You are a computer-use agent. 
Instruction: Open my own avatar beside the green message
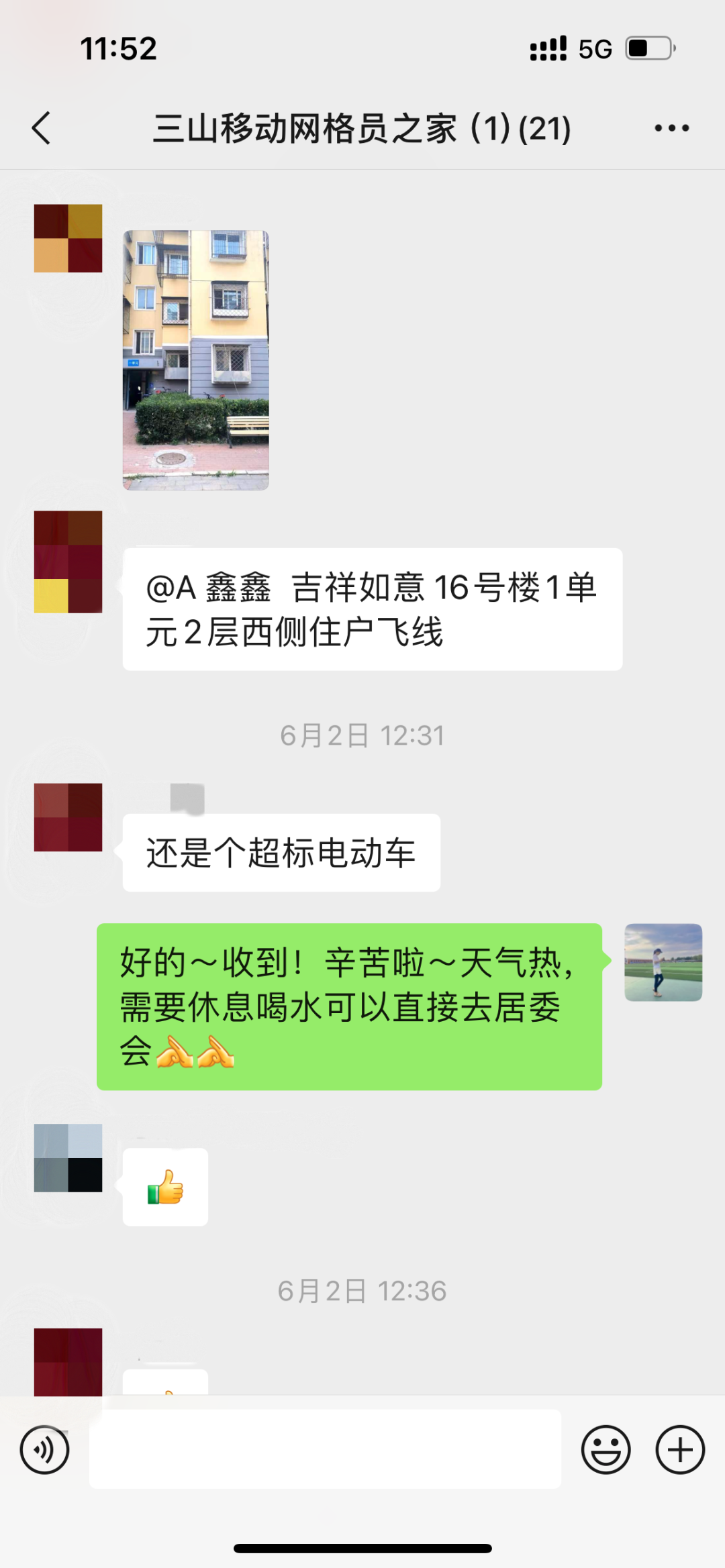click(663, 962)
